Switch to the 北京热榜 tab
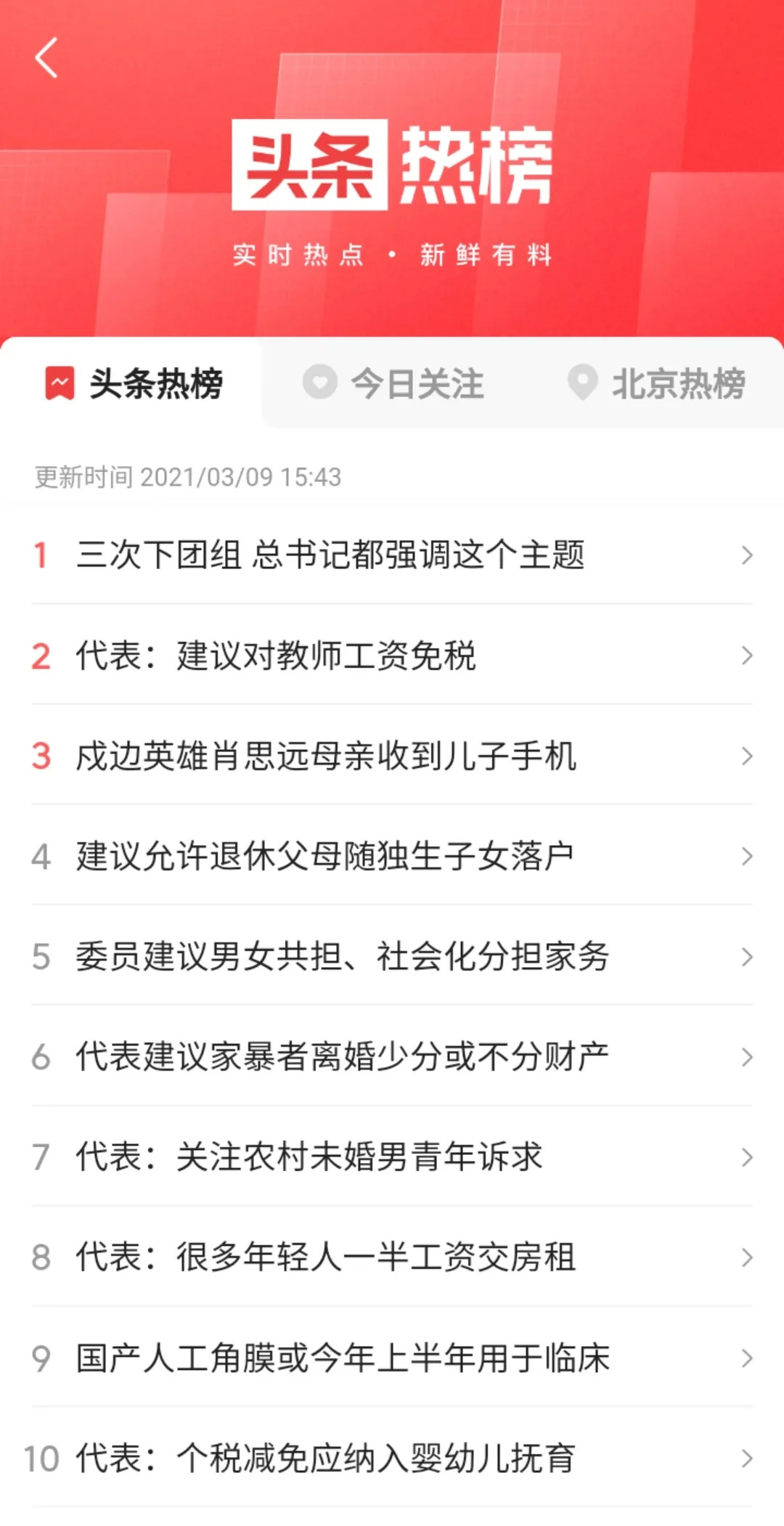784x1526 pixels. click(657, 383)
